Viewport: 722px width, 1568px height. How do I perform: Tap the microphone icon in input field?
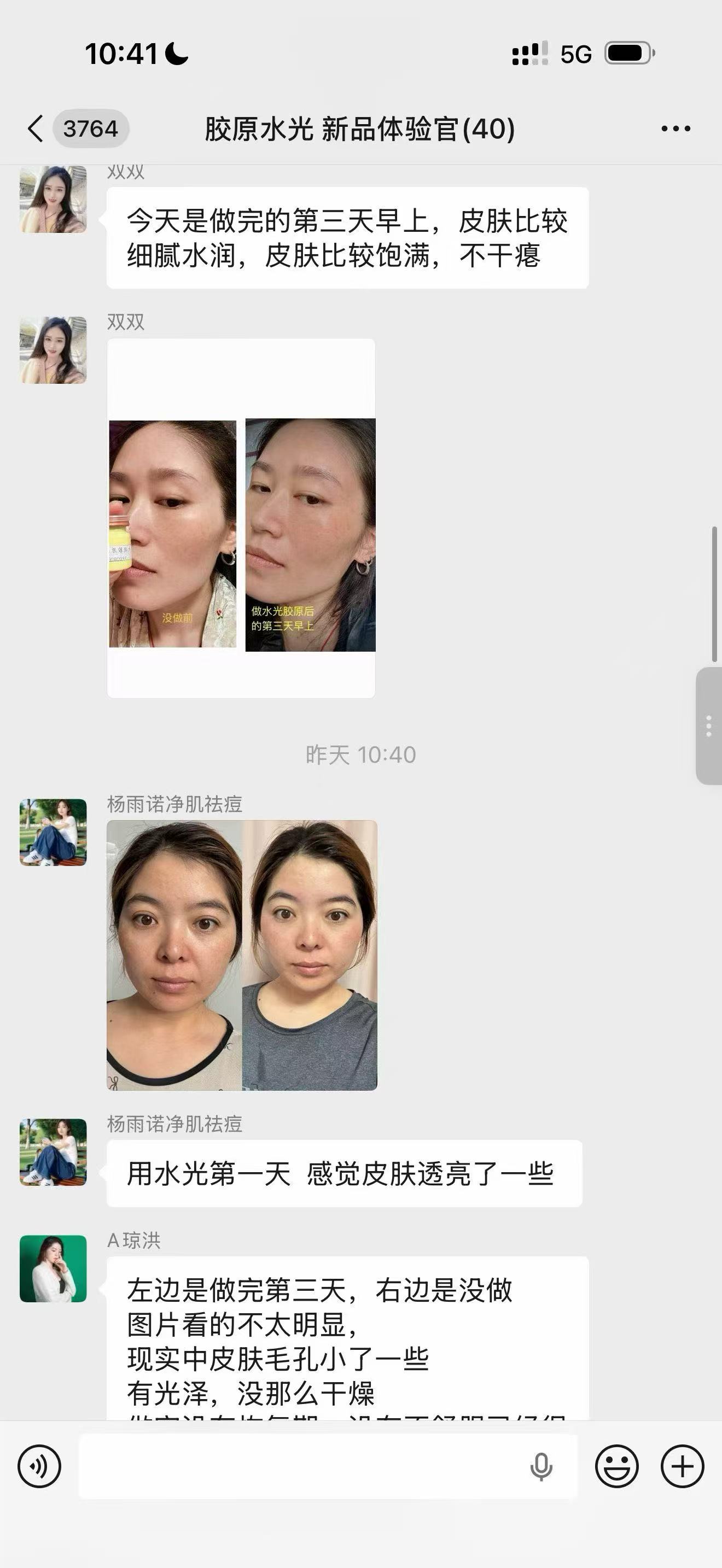tap(540, 1466)
